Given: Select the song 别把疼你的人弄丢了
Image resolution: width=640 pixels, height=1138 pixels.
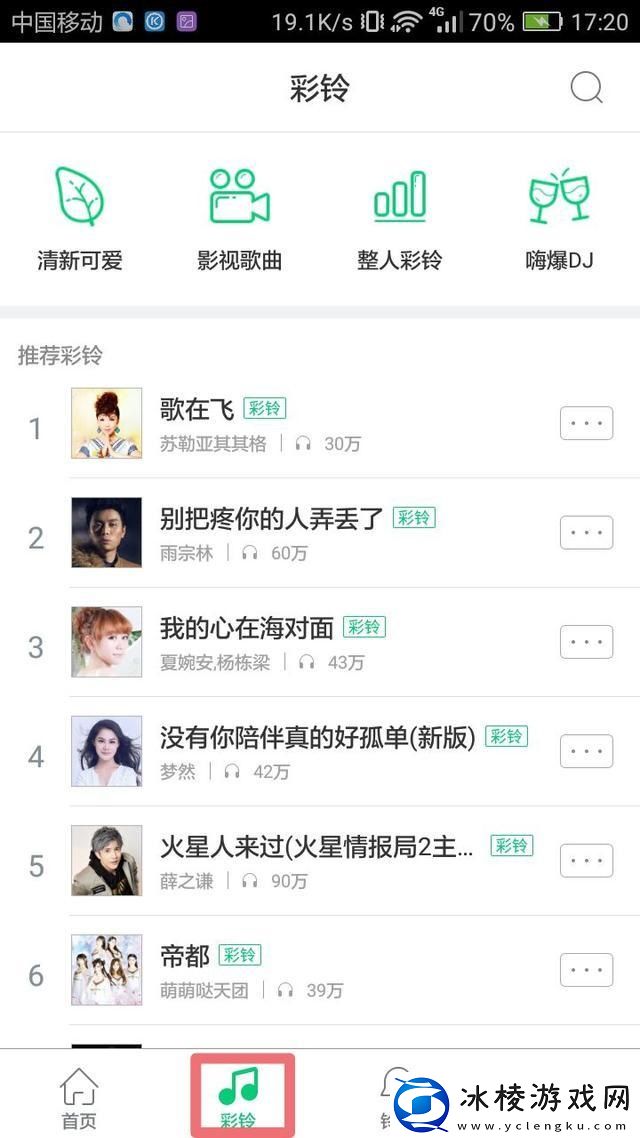Looking at the screenshot, I should point(271,518).
